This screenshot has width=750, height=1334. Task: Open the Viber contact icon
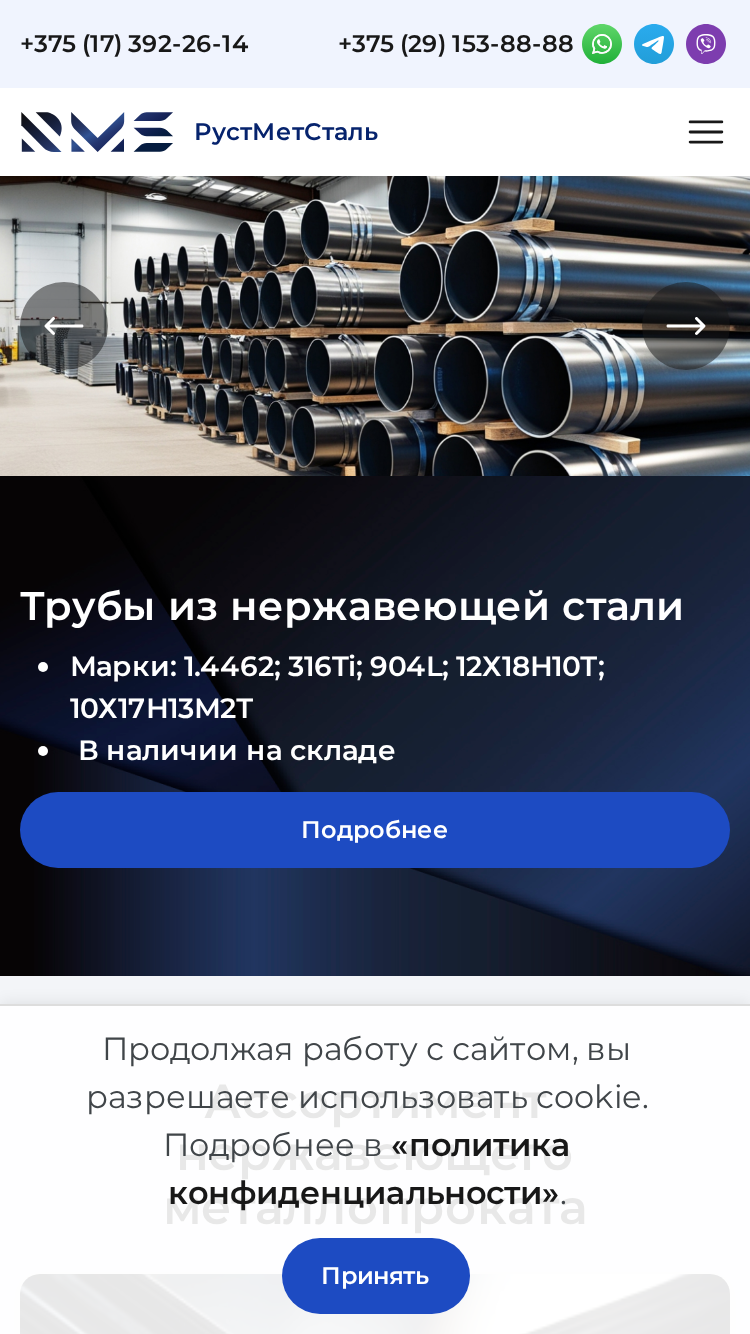[x=706, y=44]
